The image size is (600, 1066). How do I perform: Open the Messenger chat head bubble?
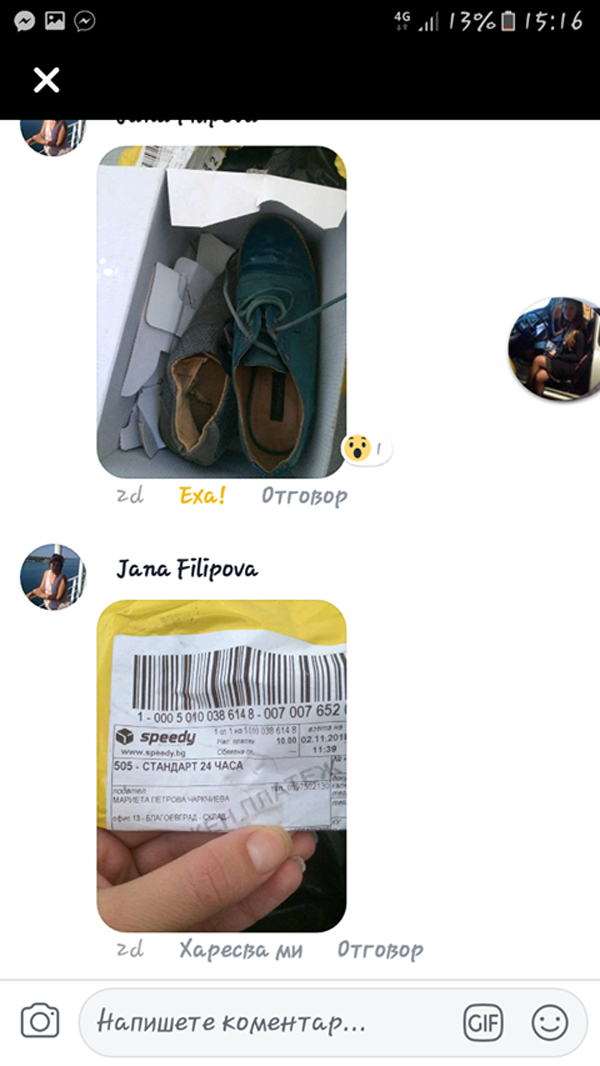click(555, 347)
